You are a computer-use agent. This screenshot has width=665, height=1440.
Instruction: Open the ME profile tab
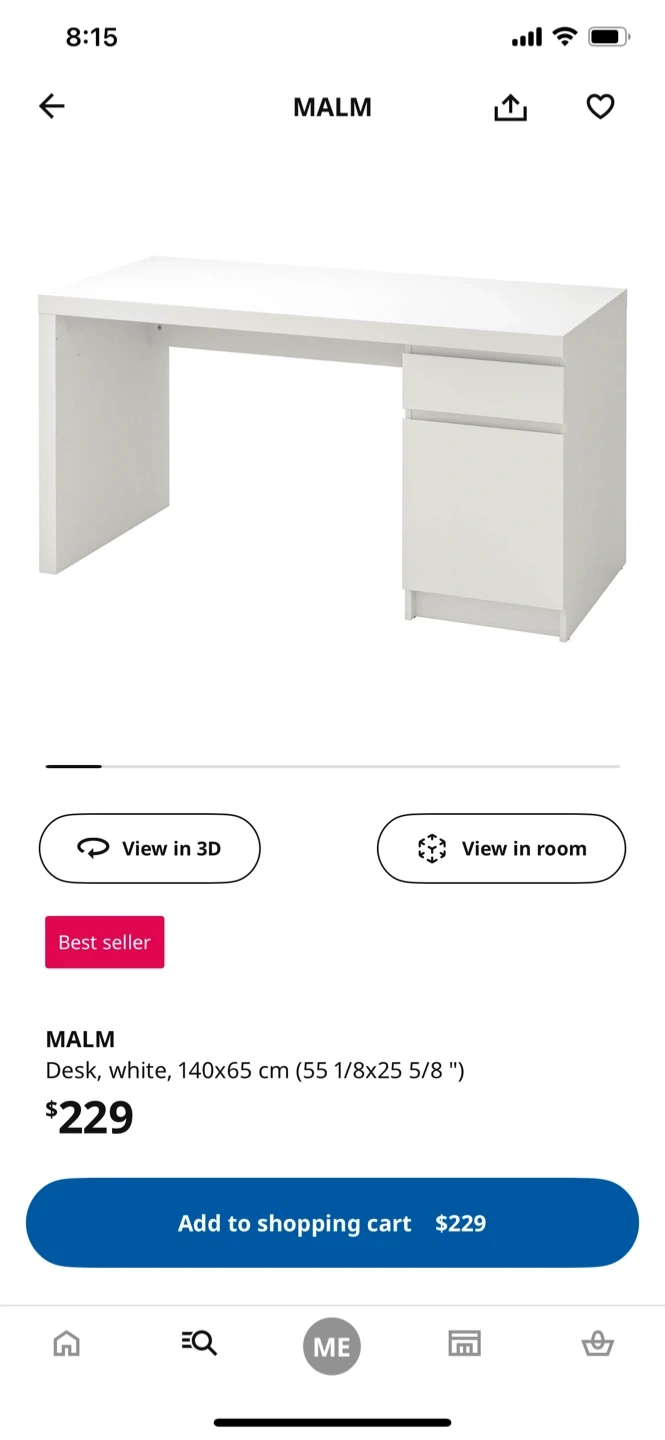pos(332,1346)
